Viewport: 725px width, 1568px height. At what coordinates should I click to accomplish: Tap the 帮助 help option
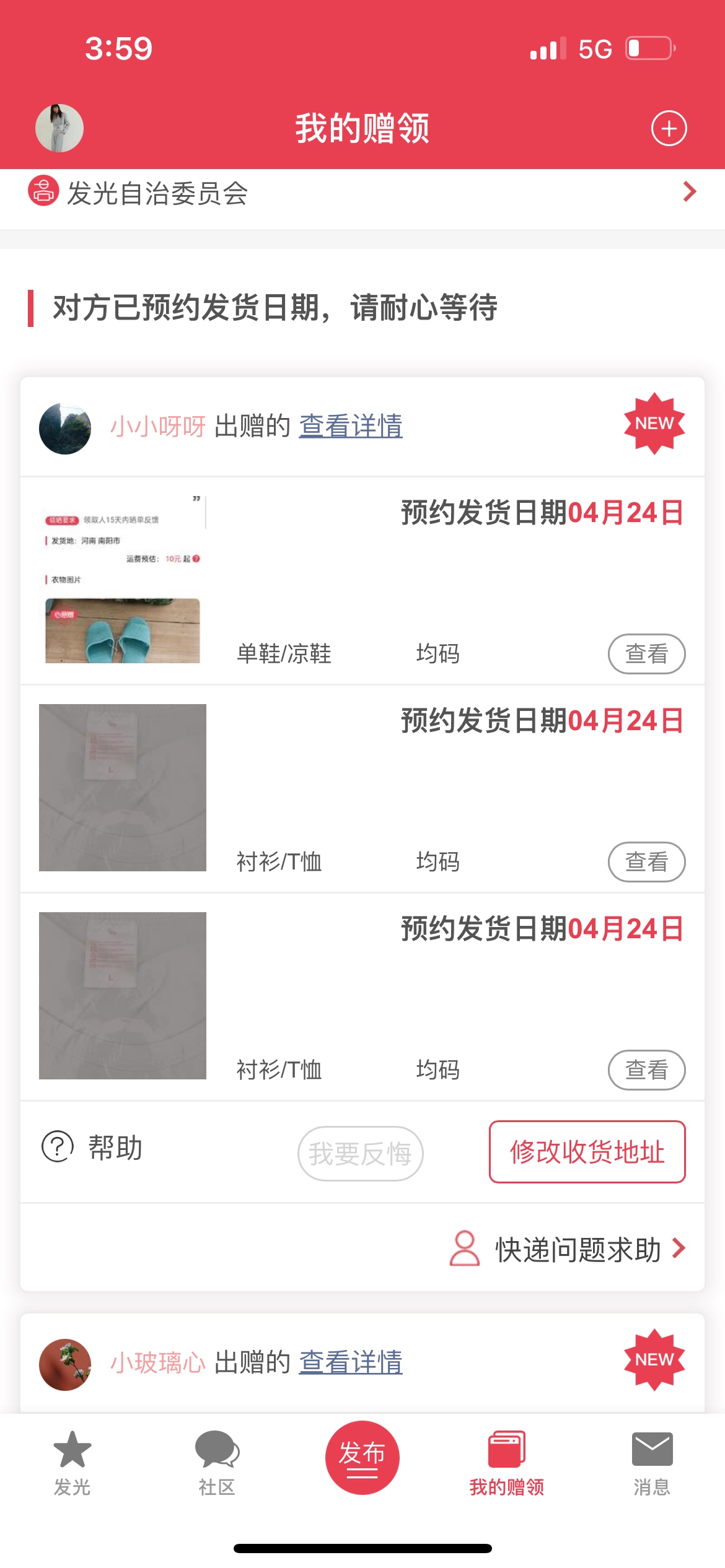coord(93,1148)
